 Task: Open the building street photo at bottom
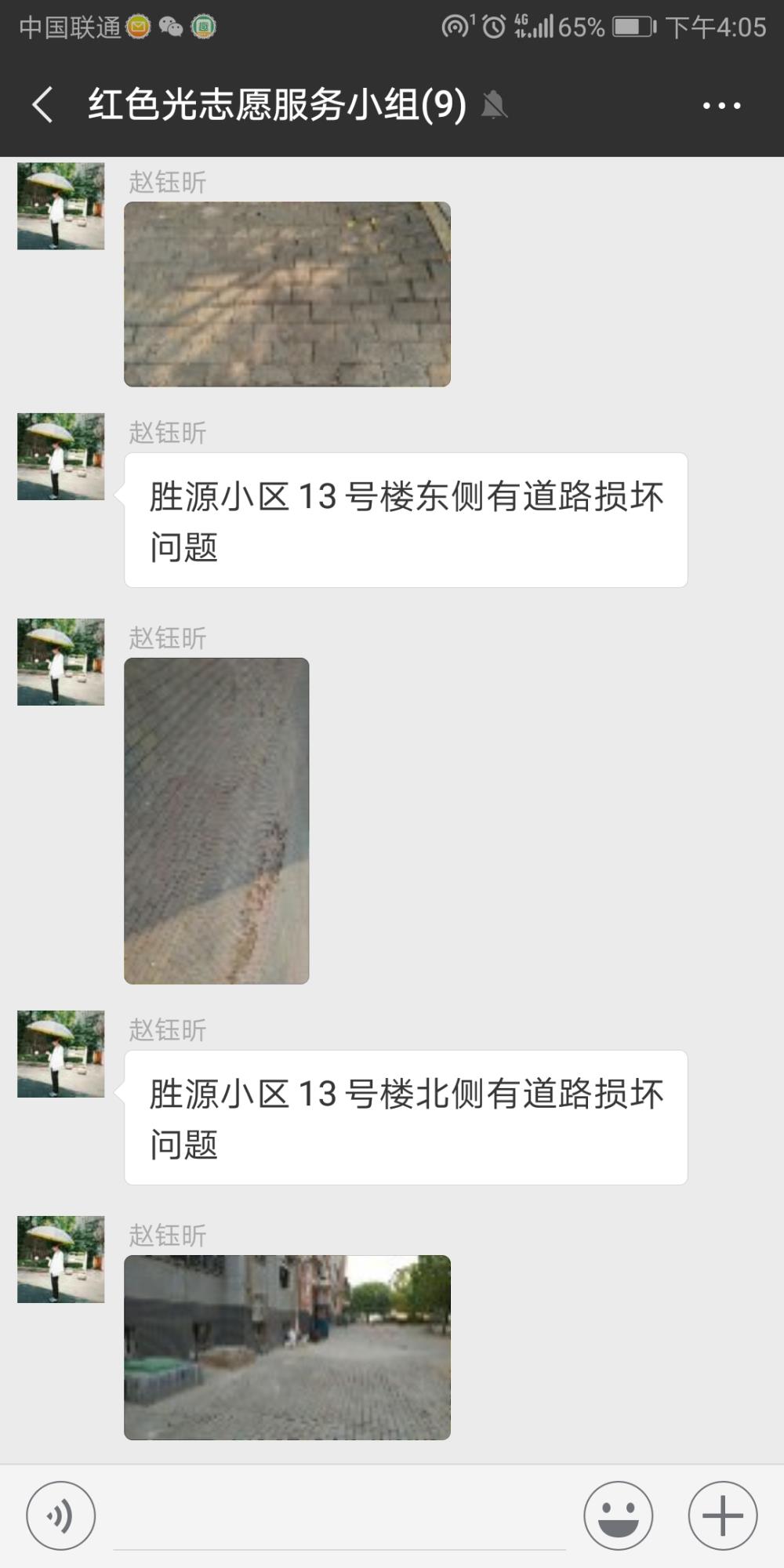[287, 1348]
